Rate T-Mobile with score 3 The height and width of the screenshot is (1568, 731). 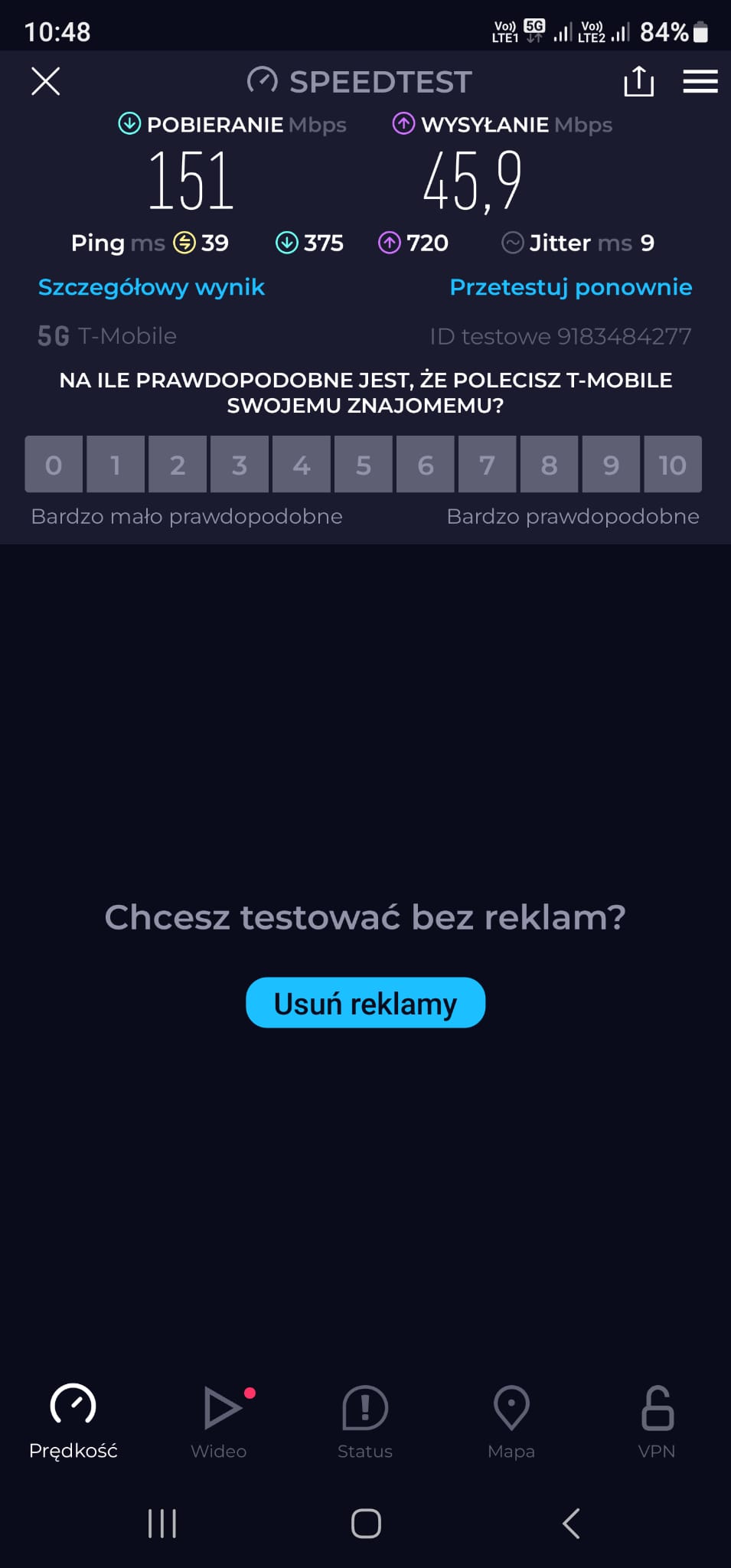click(x=240, y=465)
